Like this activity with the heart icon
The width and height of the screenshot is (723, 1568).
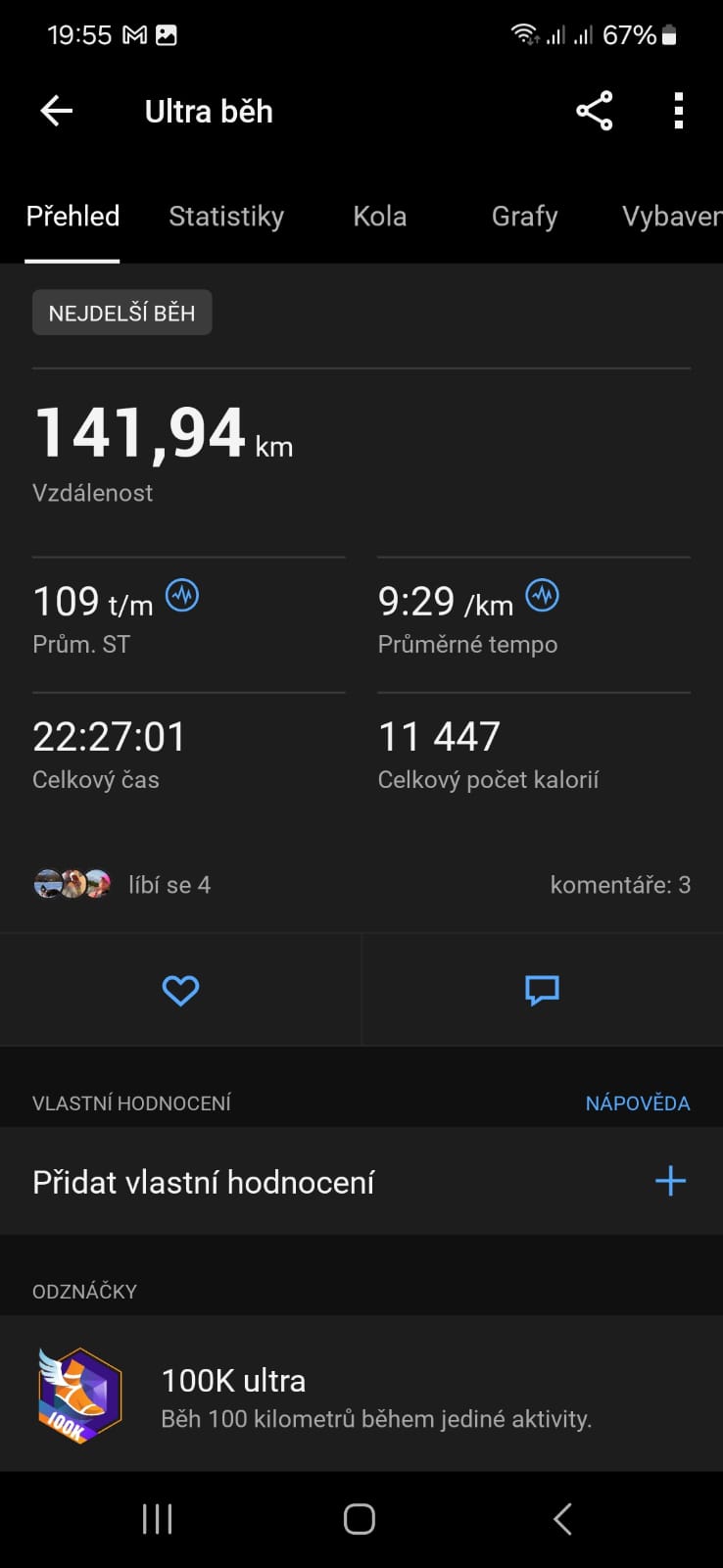tap(180, 990)
